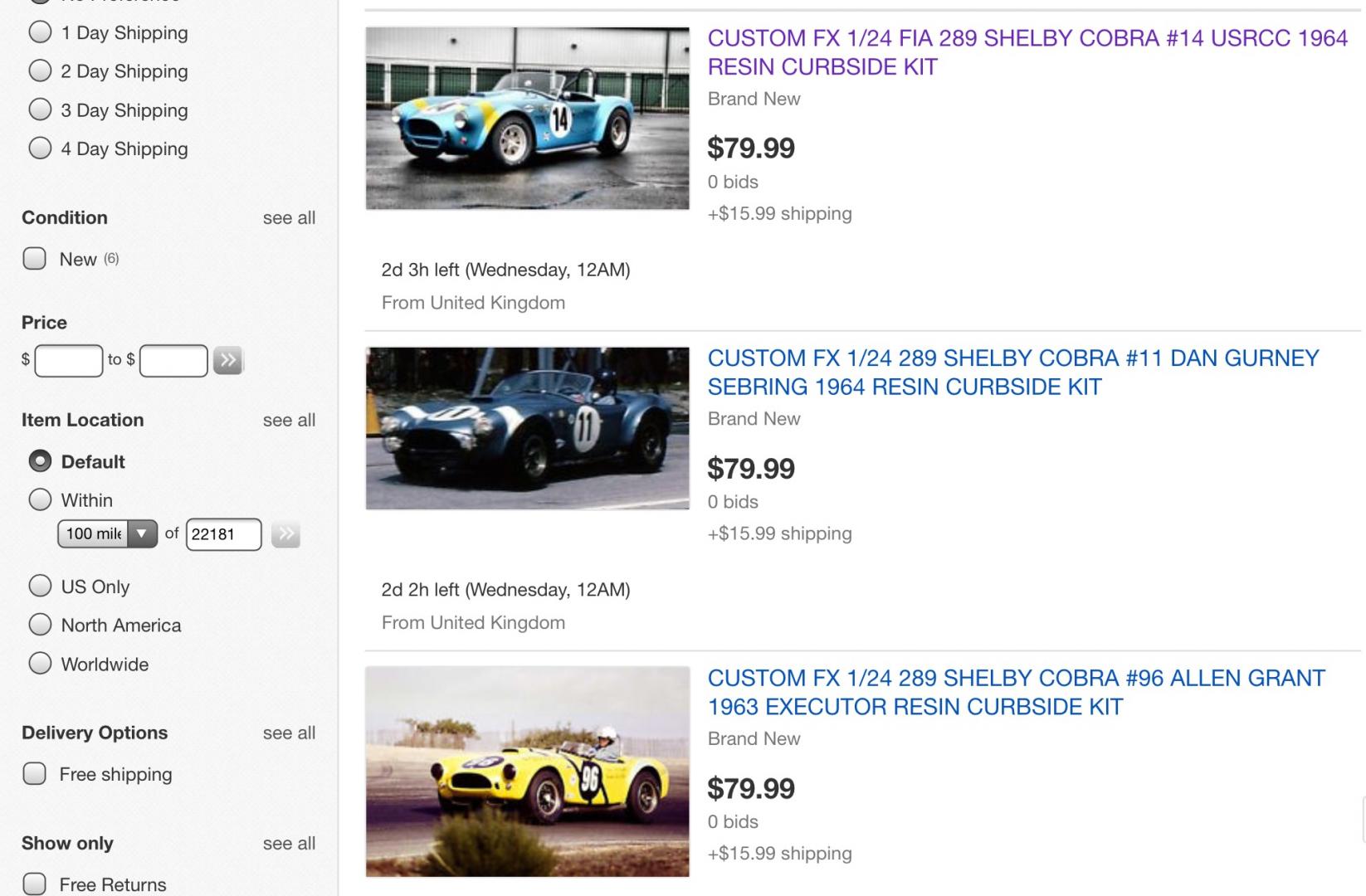View the yellow #96 Cobra photo
The width and height of the screenshot is (1366, 896).
click(527, 772)
